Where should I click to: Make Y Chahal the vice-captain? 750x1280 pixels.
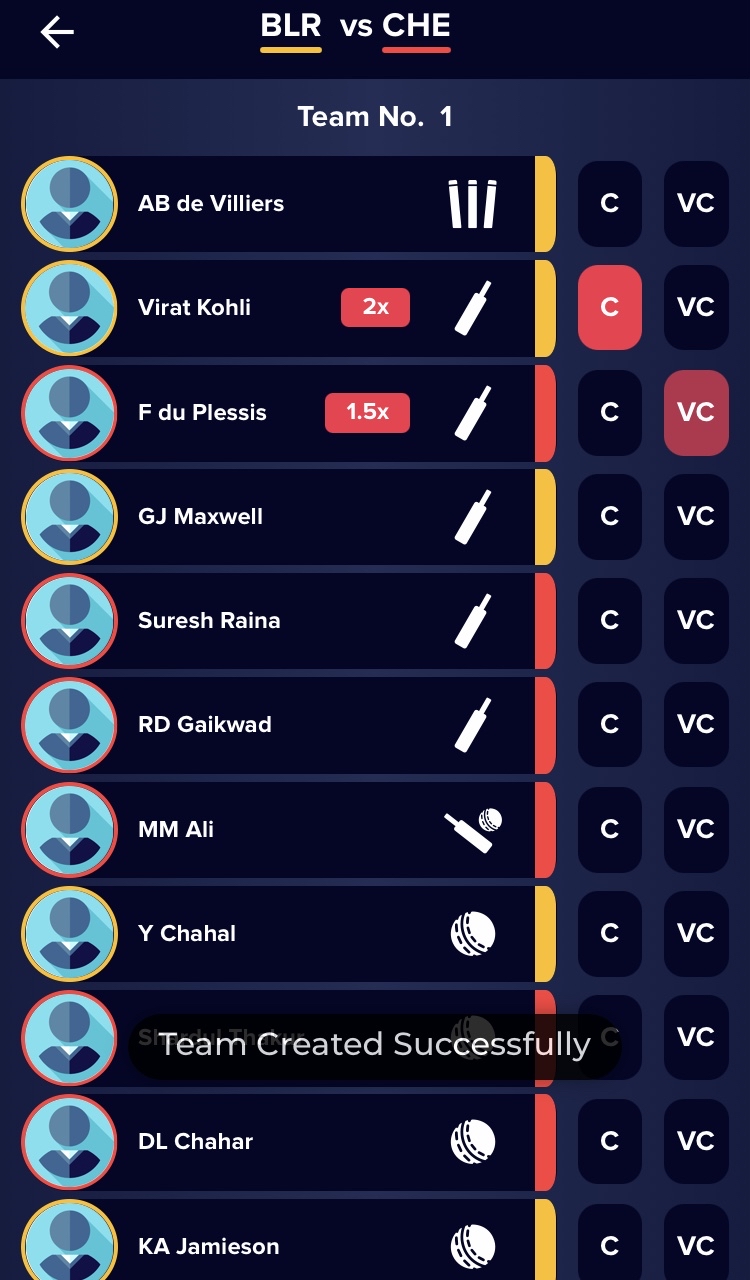click(695, 933)
